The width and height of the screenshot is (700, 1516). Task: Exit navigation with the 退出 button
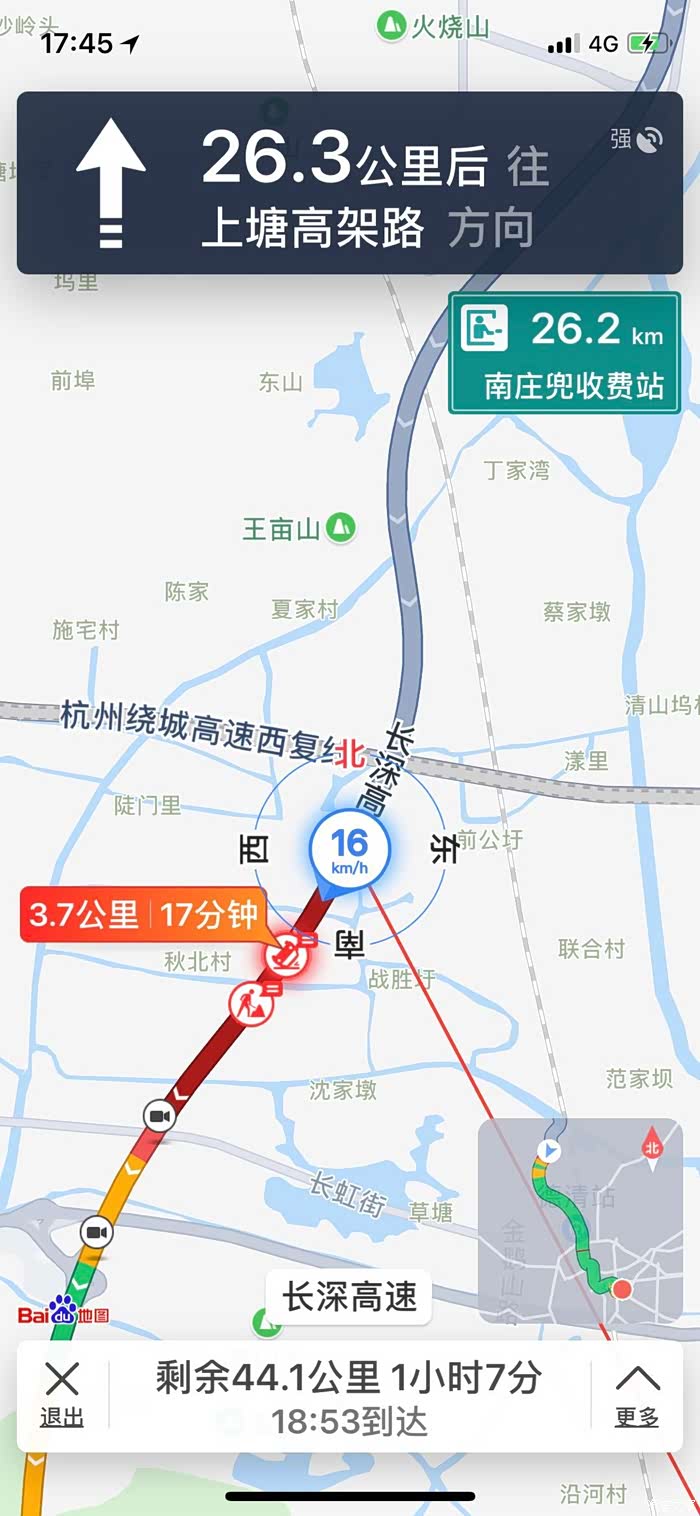(x=62, y=1396)
